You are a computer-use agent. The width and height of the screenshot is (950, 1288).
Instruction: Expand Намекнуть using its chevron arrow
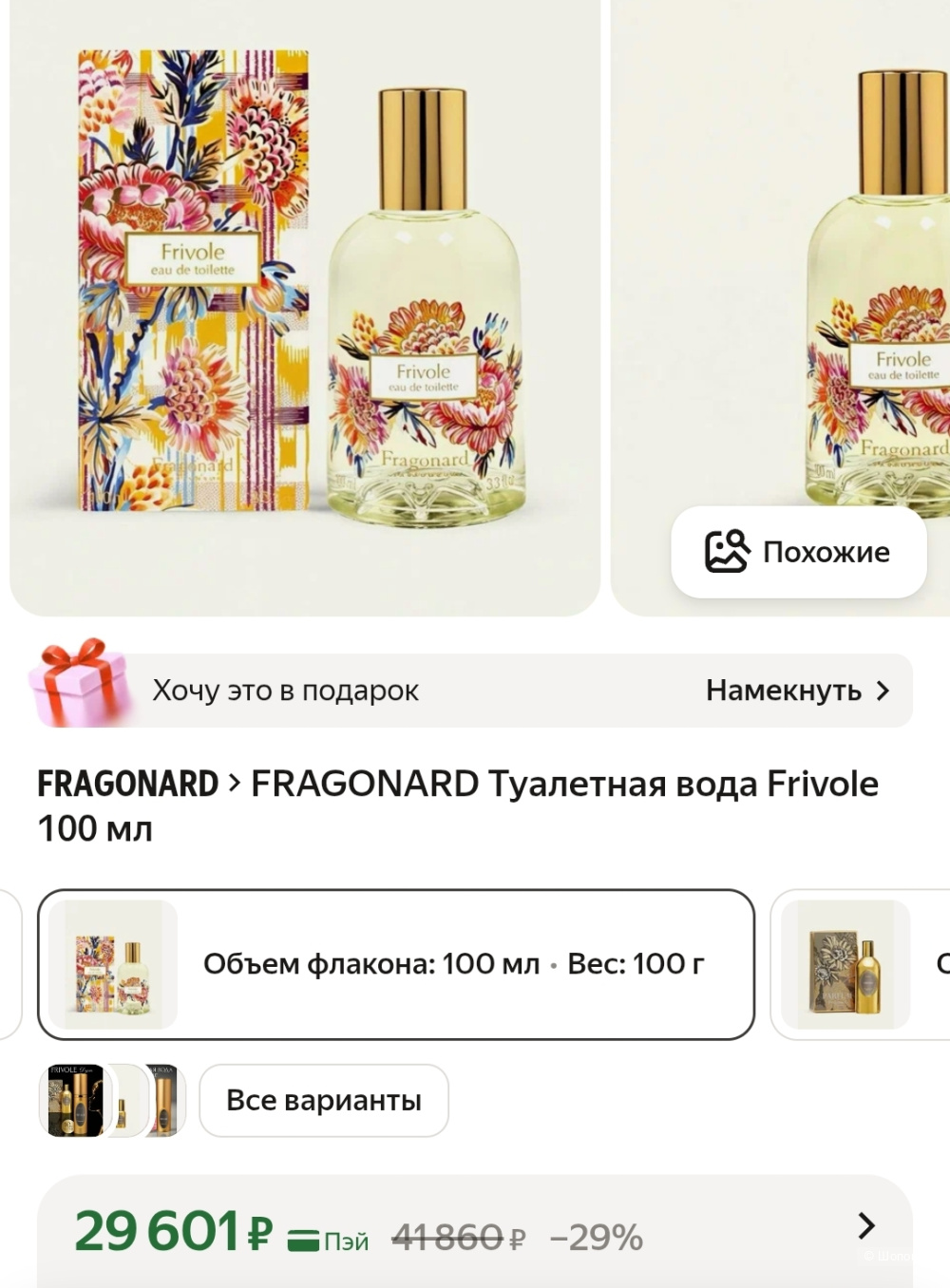883,691
